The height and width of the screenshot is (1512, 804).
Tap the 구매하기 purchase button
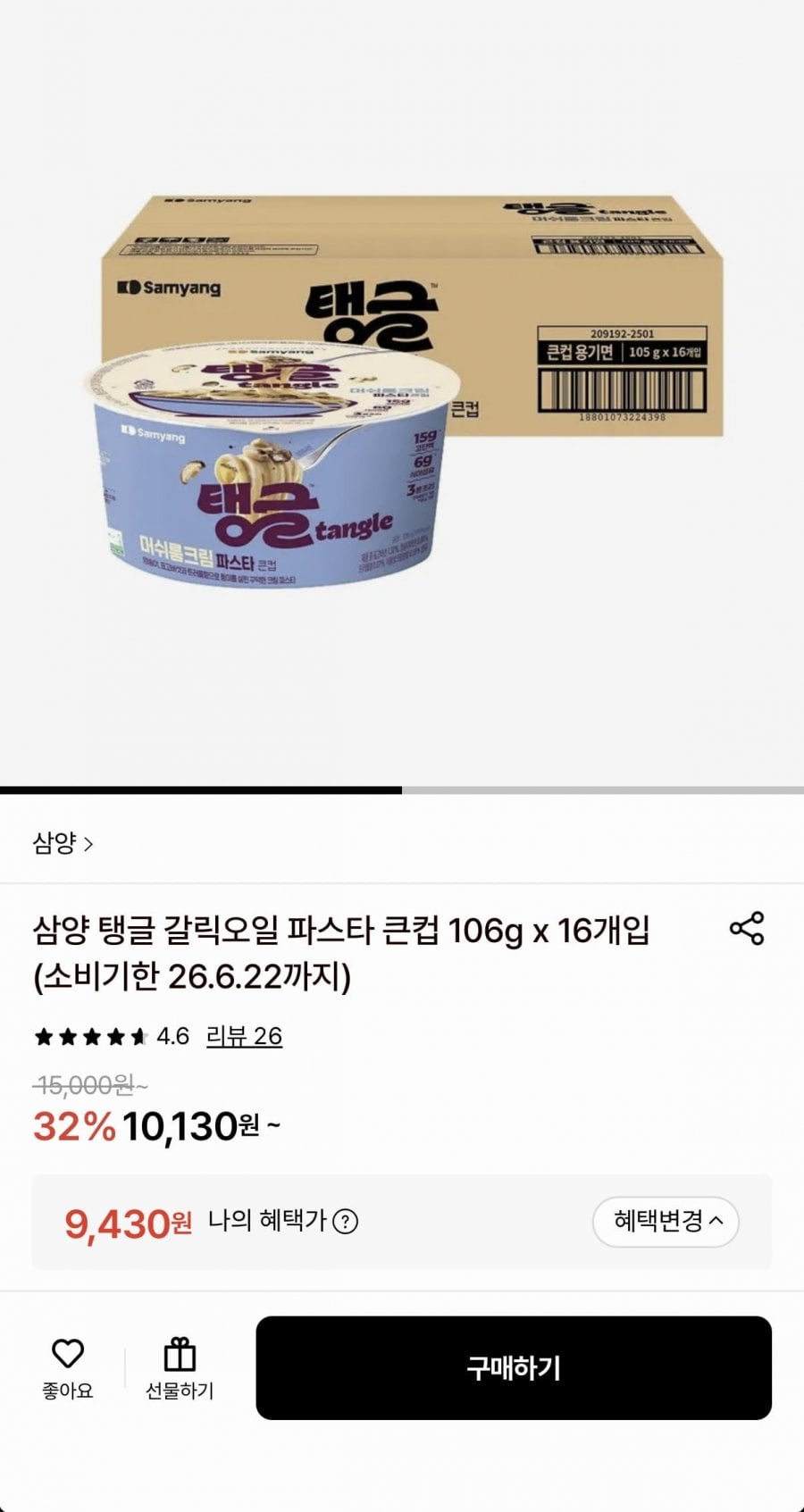click(514, 1367)
